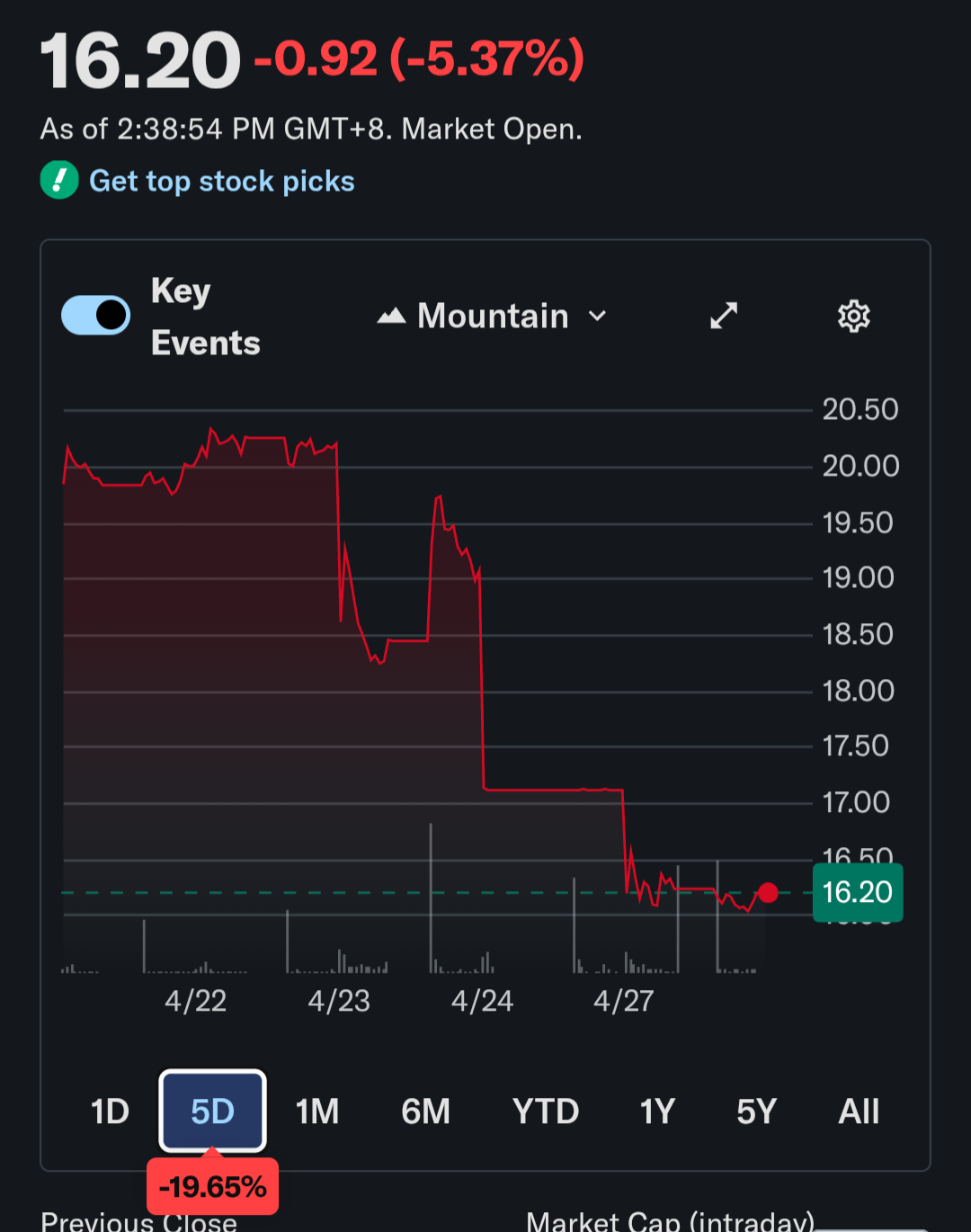Image resolution: width=971 pixels, height=1232 pixels.
Task: Select the 5D range
Action: [x=213, y=1112]
